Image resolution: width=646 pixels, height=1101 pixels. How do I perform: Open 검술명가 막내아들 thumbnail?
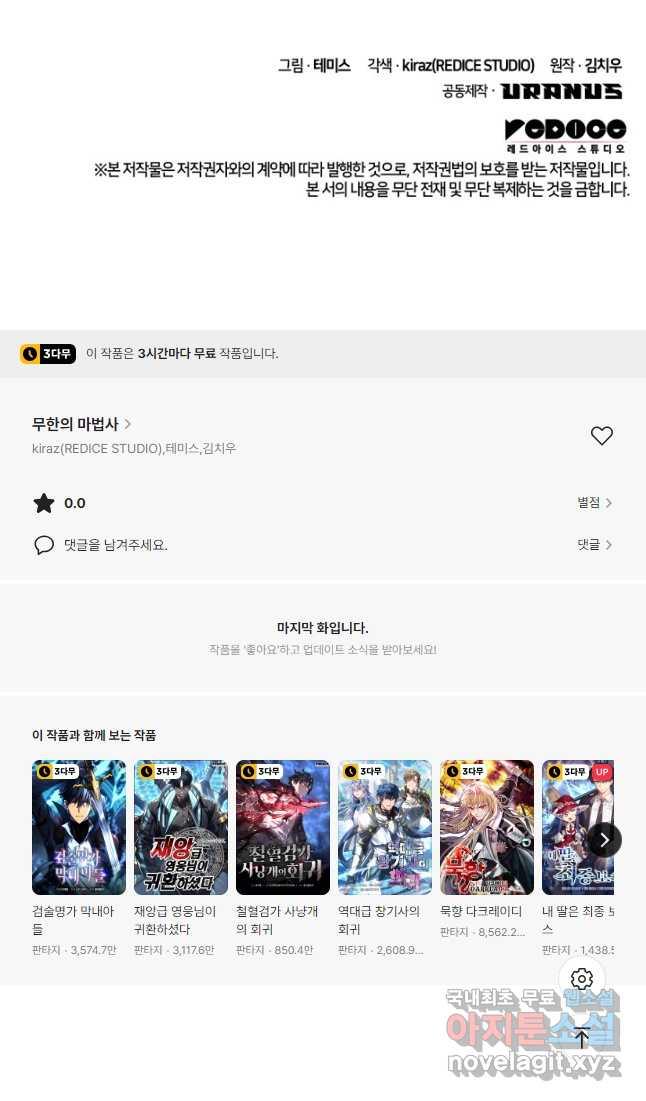(x=79, y=827)
